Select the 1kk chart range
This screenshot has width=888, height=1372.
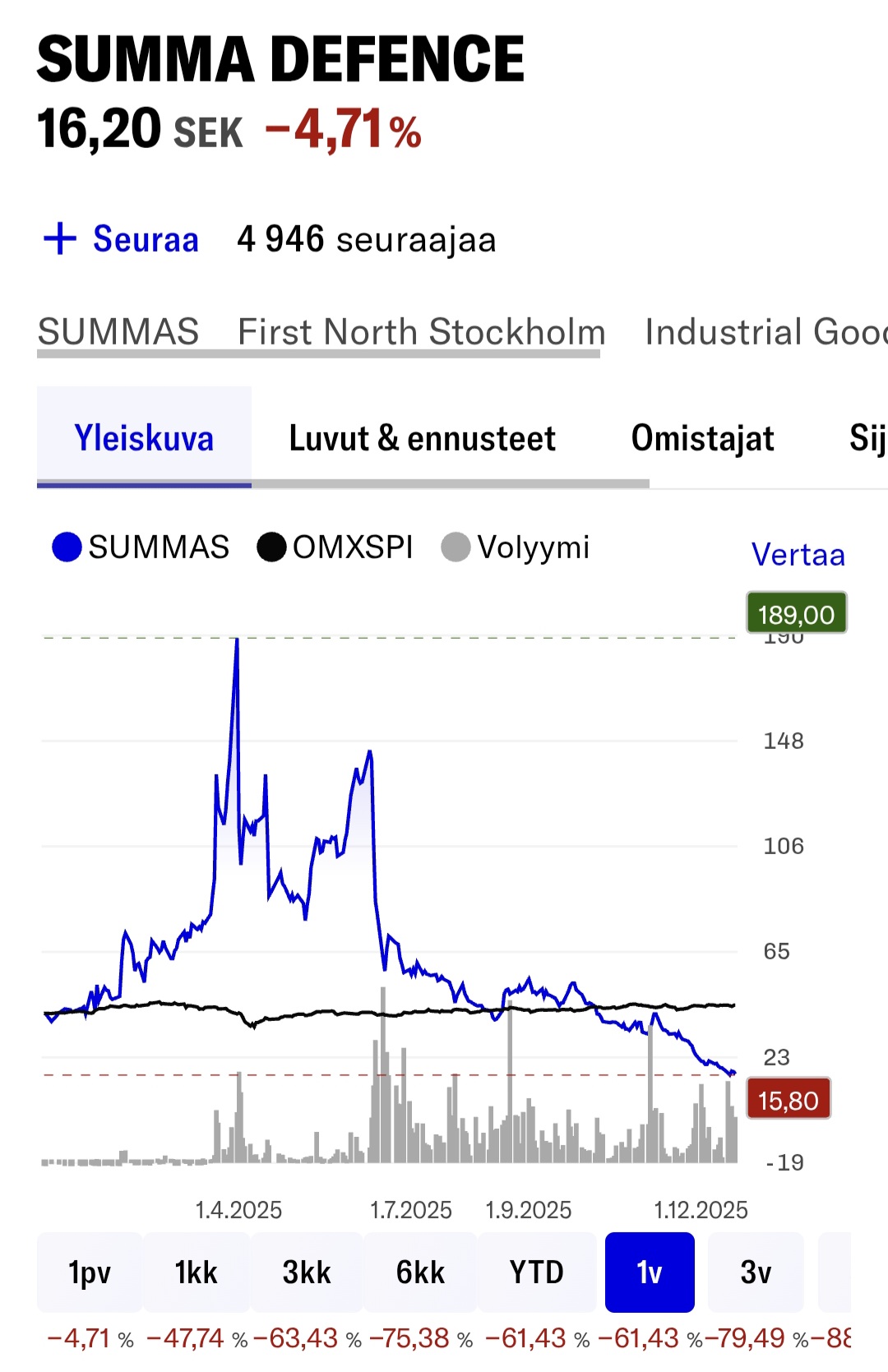tap(196, 1272)
